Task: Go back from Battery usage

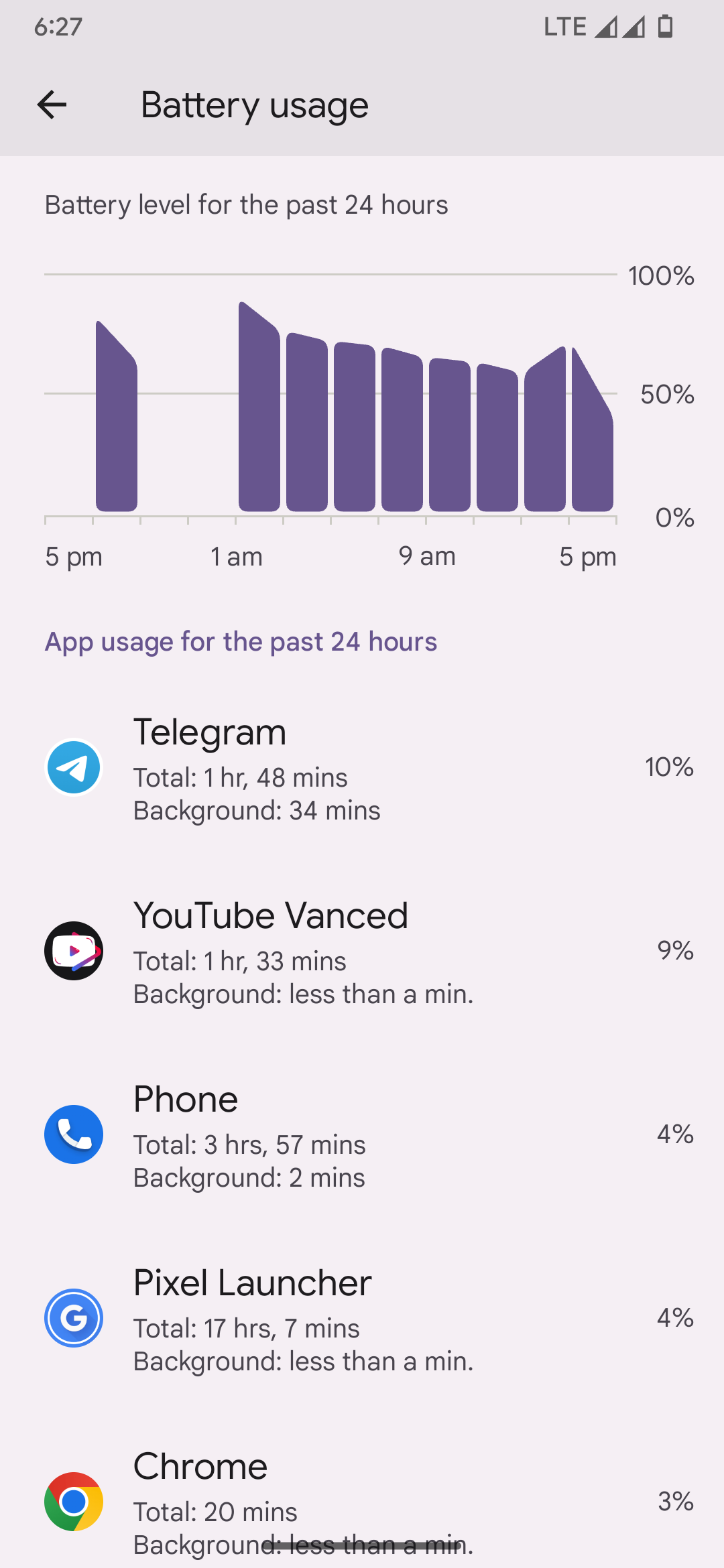Action: click(52, 105)
